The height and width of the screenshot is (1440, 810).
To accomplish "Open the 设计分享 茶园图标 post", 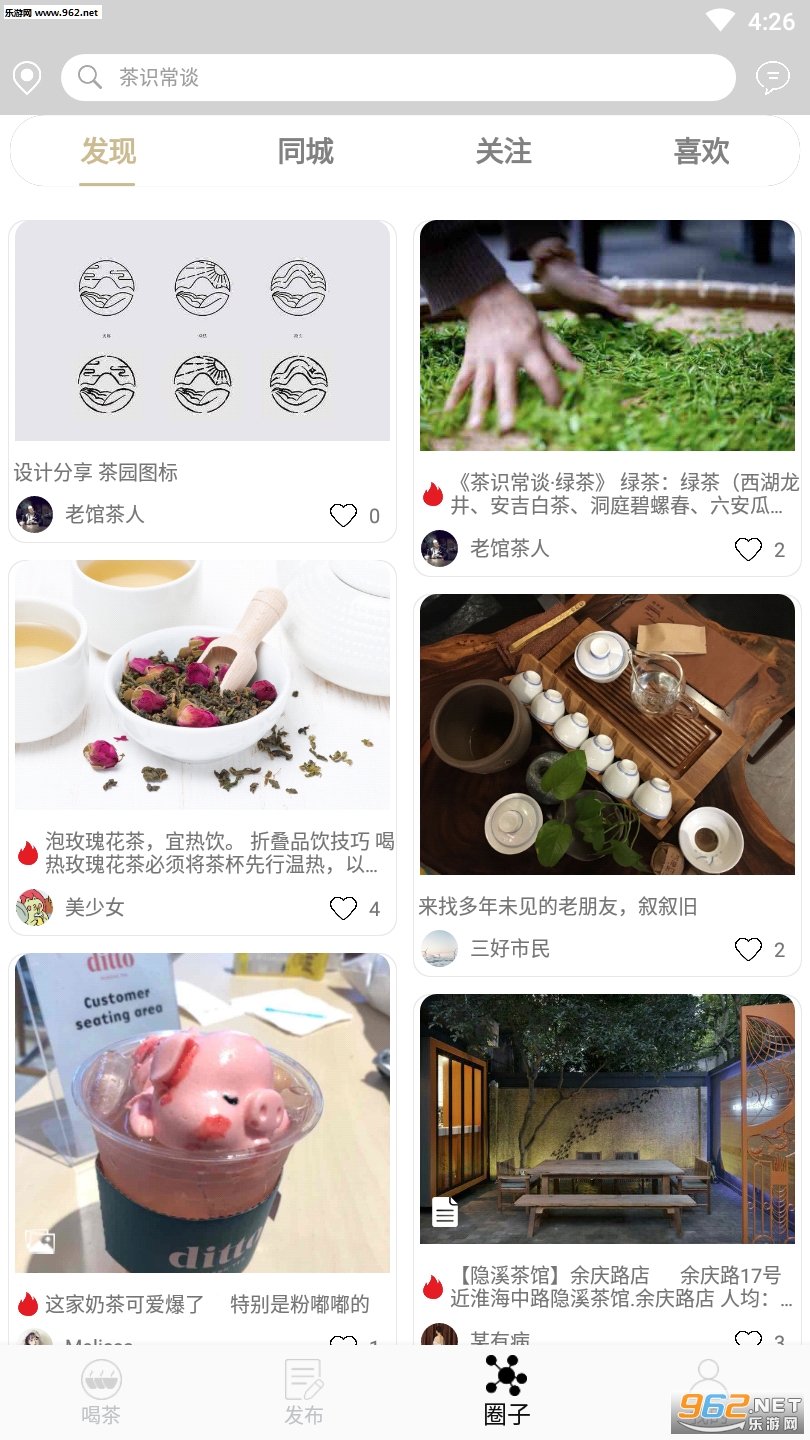I will [x=202, y=332].
